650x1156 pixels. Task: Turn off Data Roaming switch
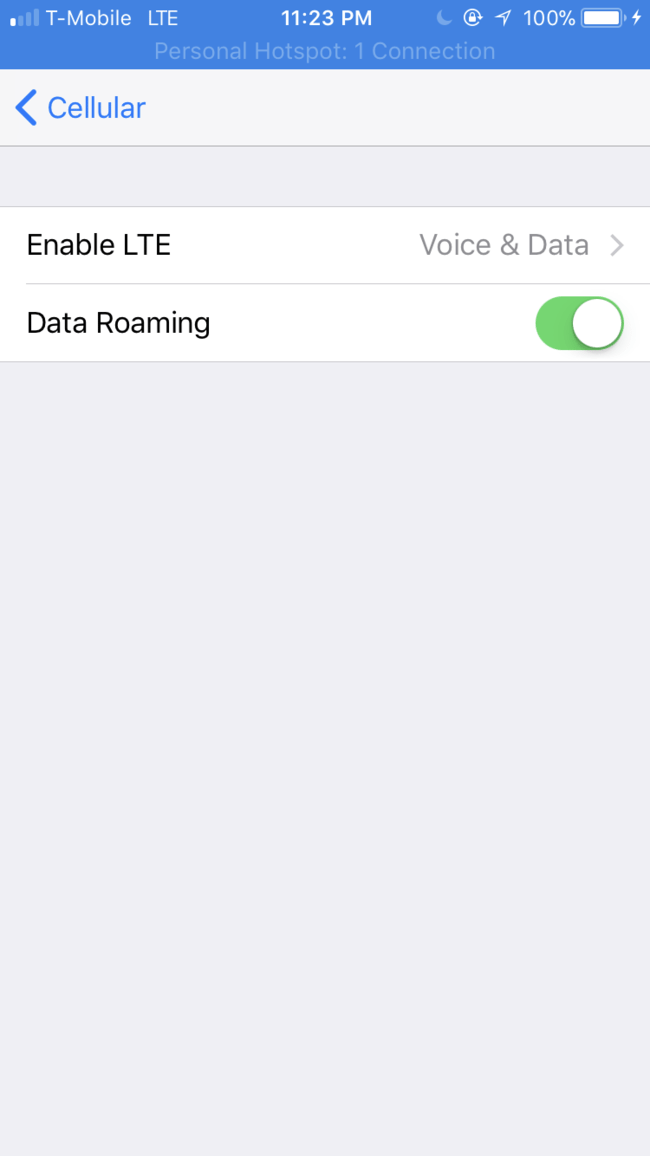(x=579, y=323)
